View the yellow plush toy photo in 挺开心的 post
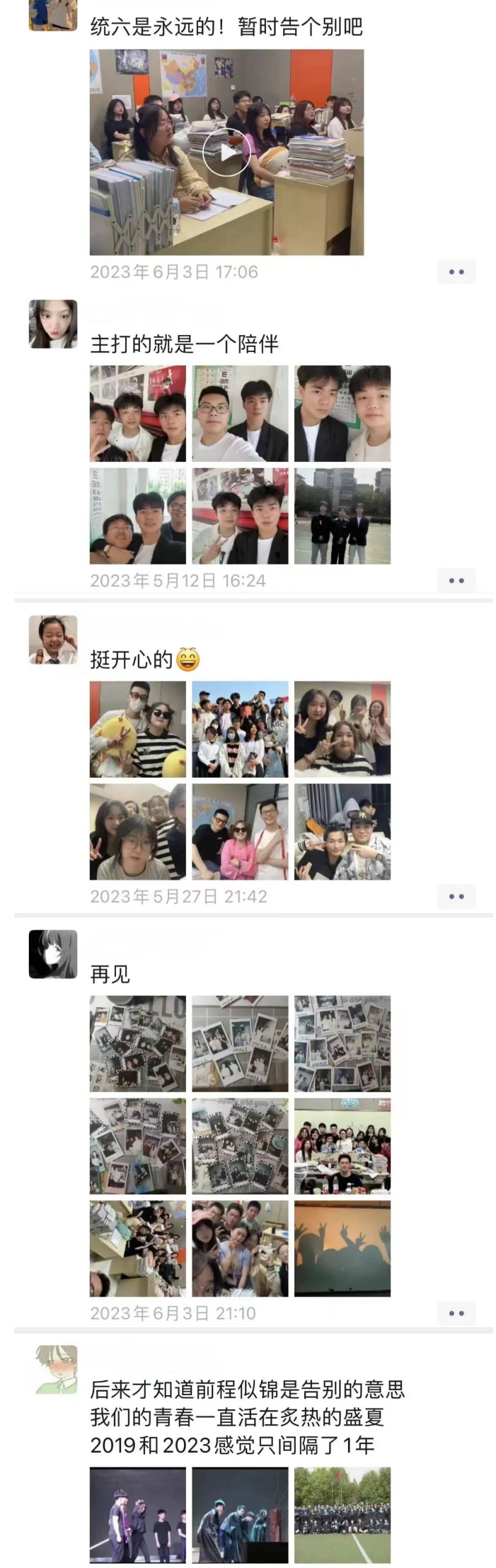 [138, 729]
